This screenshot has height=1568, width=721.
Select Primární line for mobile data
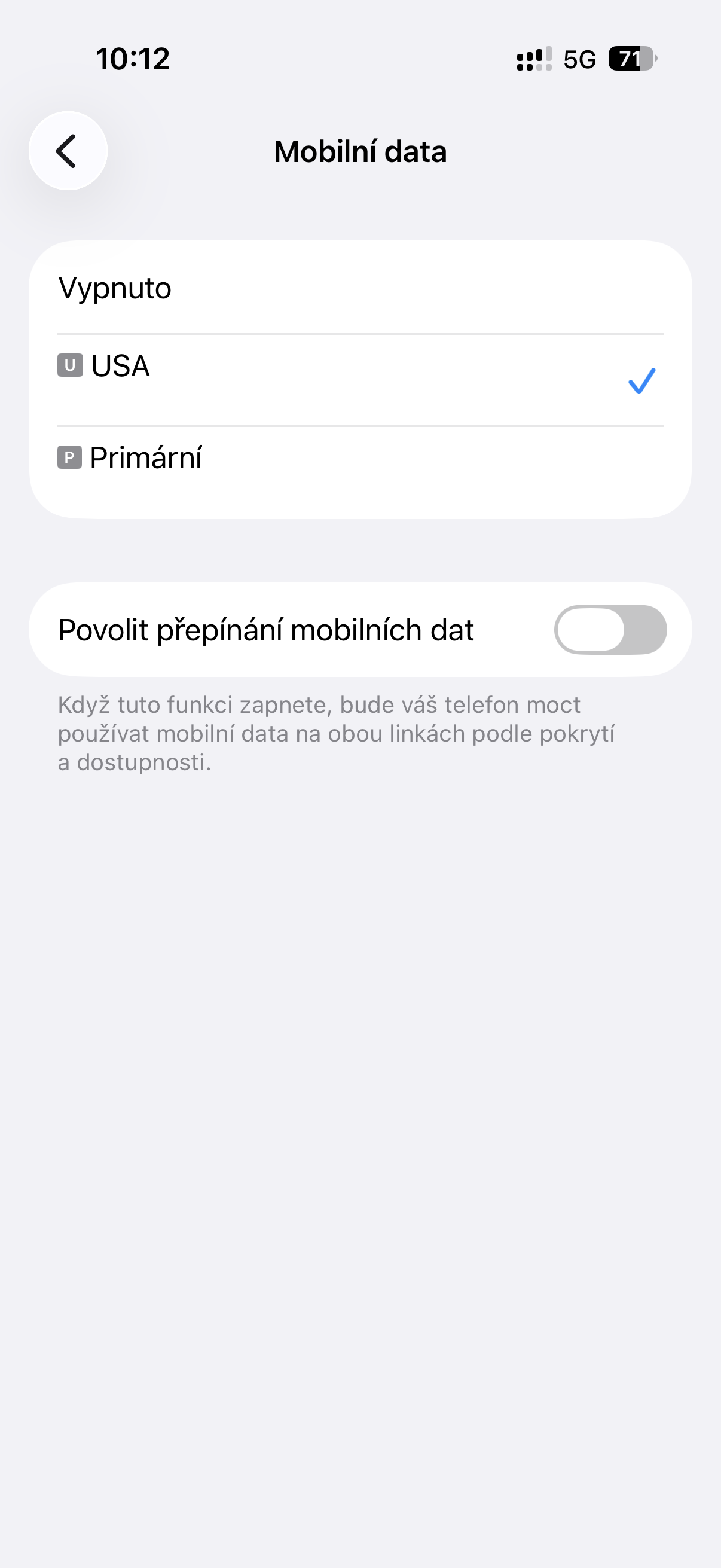359,472
